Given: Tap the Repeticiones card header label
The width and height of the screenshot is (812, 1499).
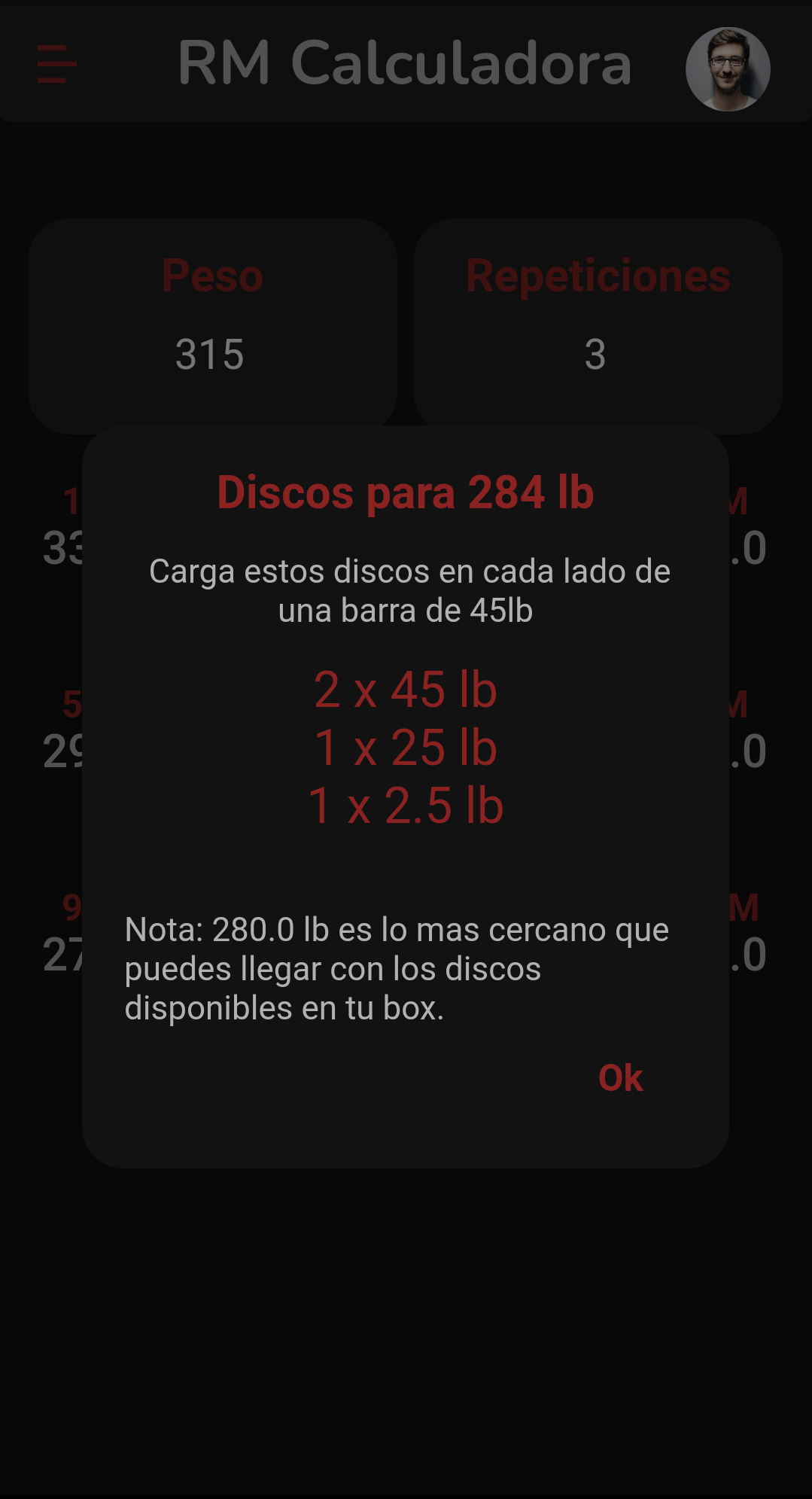Looking at the screenshot, I should pos(597,275).
